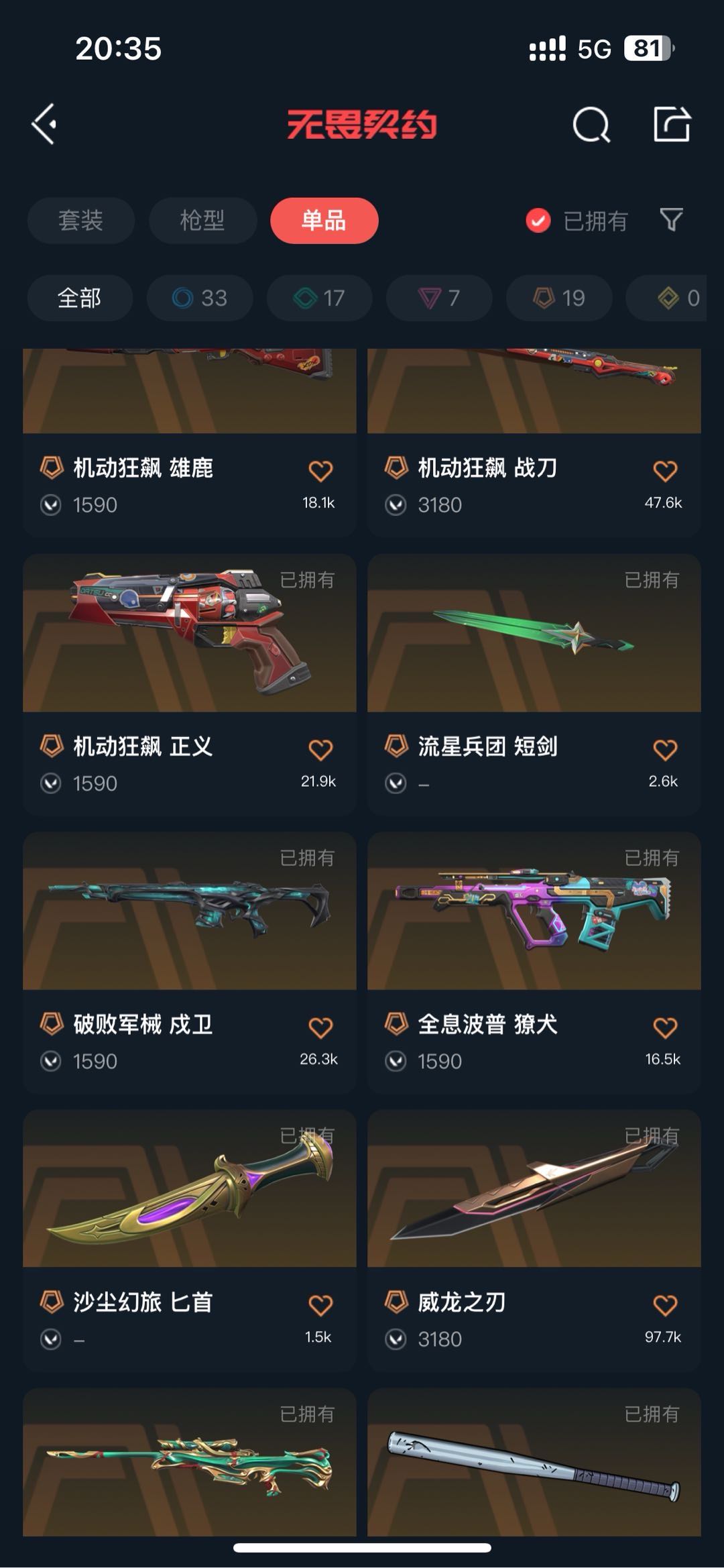The image size is (724, 1568).
Task: Like the 机动狂飙 战刀 skin
Action: pyautogui.click(x=665, y=471)
